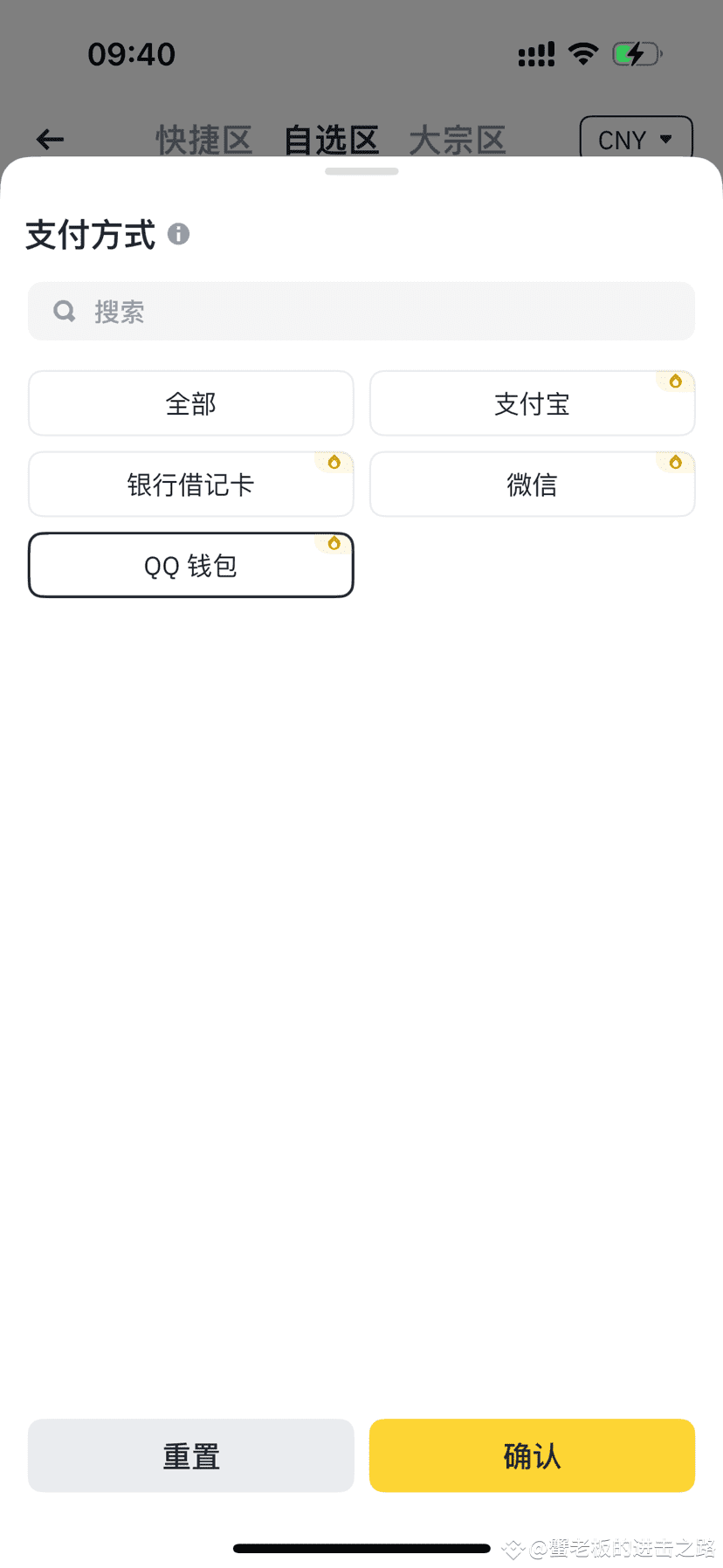The image size is (723, 1568).
Task: Click the info icon beside 支付方式
Action: tap(178, 234)
